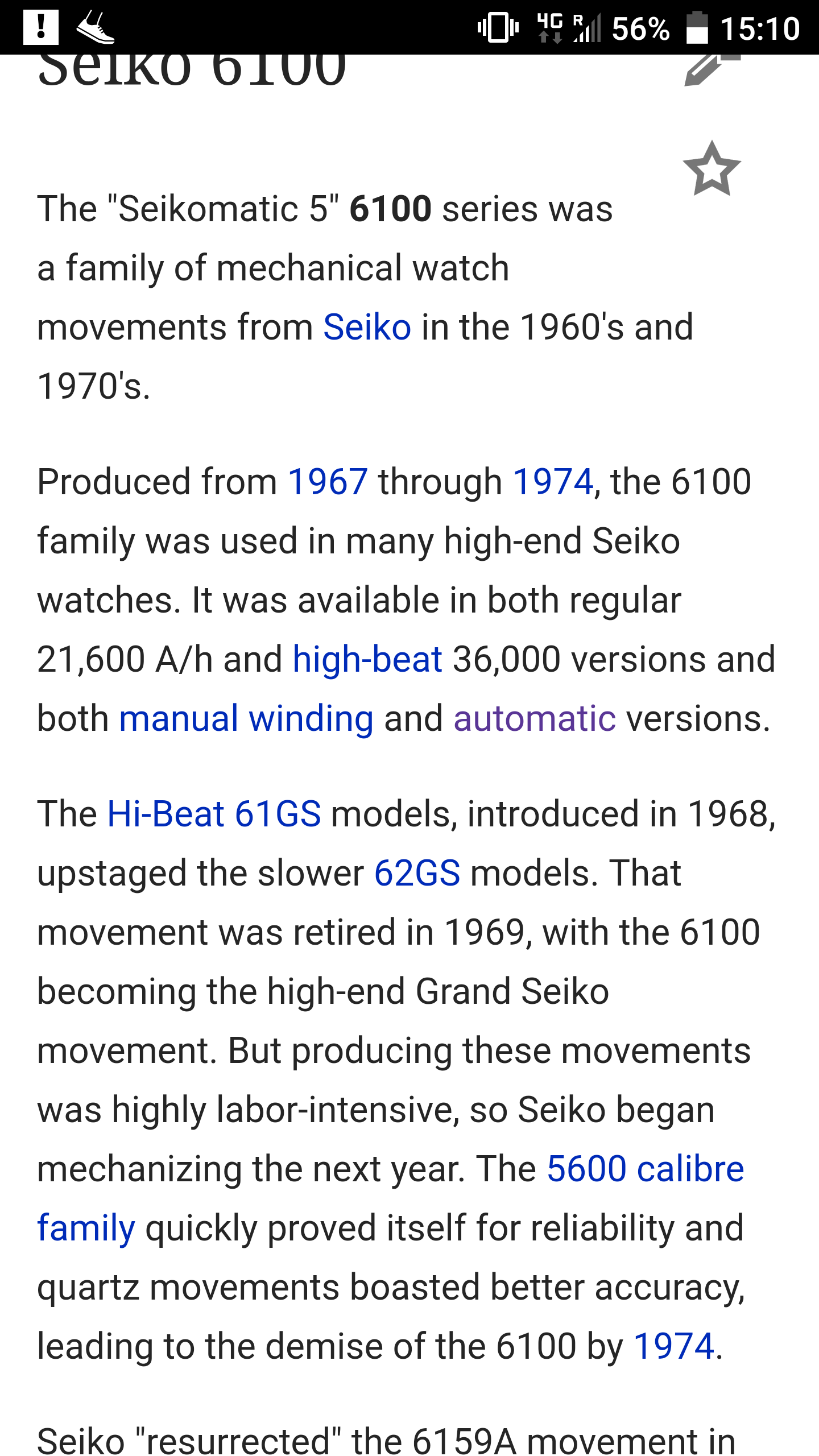This screenshot has height=1456, width=819.
Task: Open the manual winding link
Action: (x=246, y=718)
